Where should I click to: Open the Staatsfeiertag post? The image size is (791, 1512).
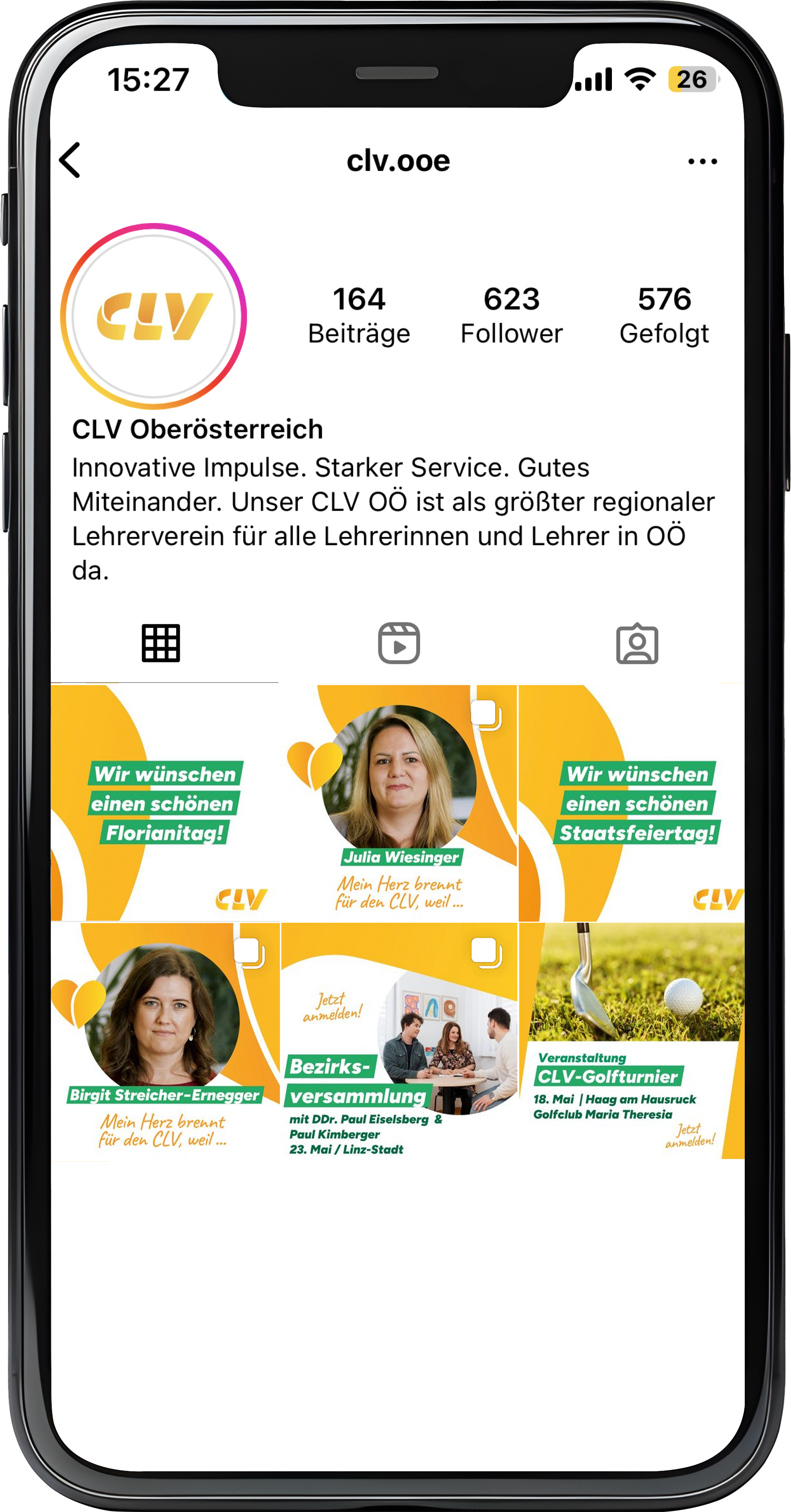[x=632, y=802]
